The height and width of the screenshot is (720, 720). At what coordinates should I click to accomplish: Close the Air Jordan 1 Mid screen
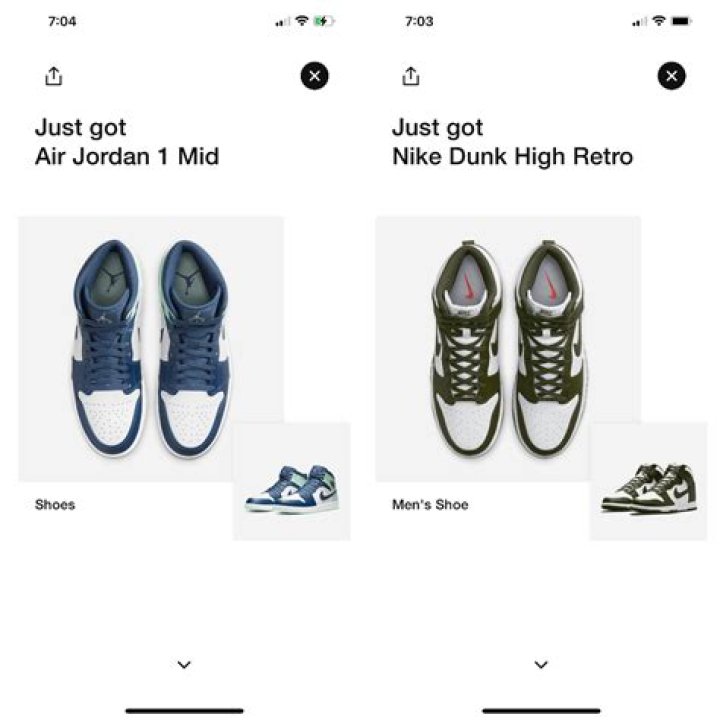tap(314, 76)
